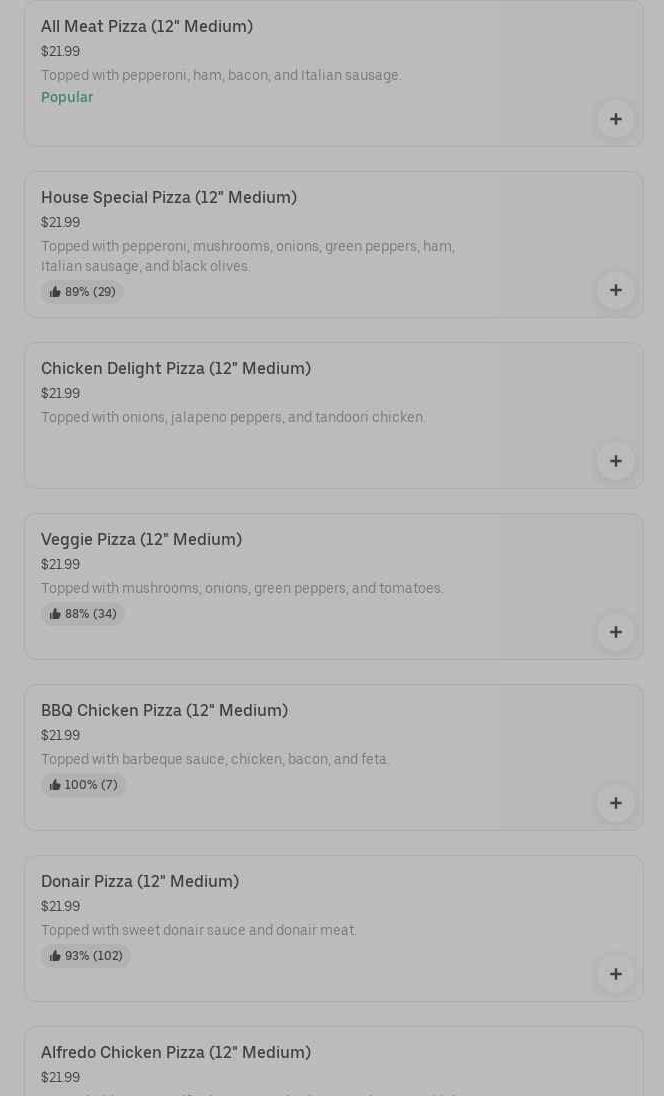
Task: Add All Meat Pizza to cart
Action: coord(615,119)
